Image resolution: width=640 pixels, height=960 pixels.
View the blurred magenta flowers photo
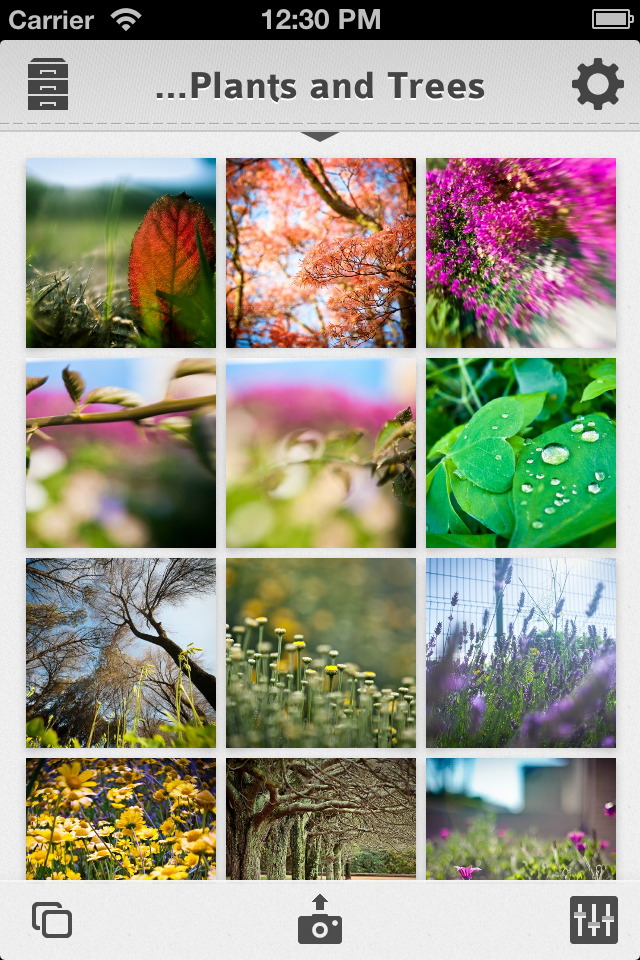pos(521,253)
